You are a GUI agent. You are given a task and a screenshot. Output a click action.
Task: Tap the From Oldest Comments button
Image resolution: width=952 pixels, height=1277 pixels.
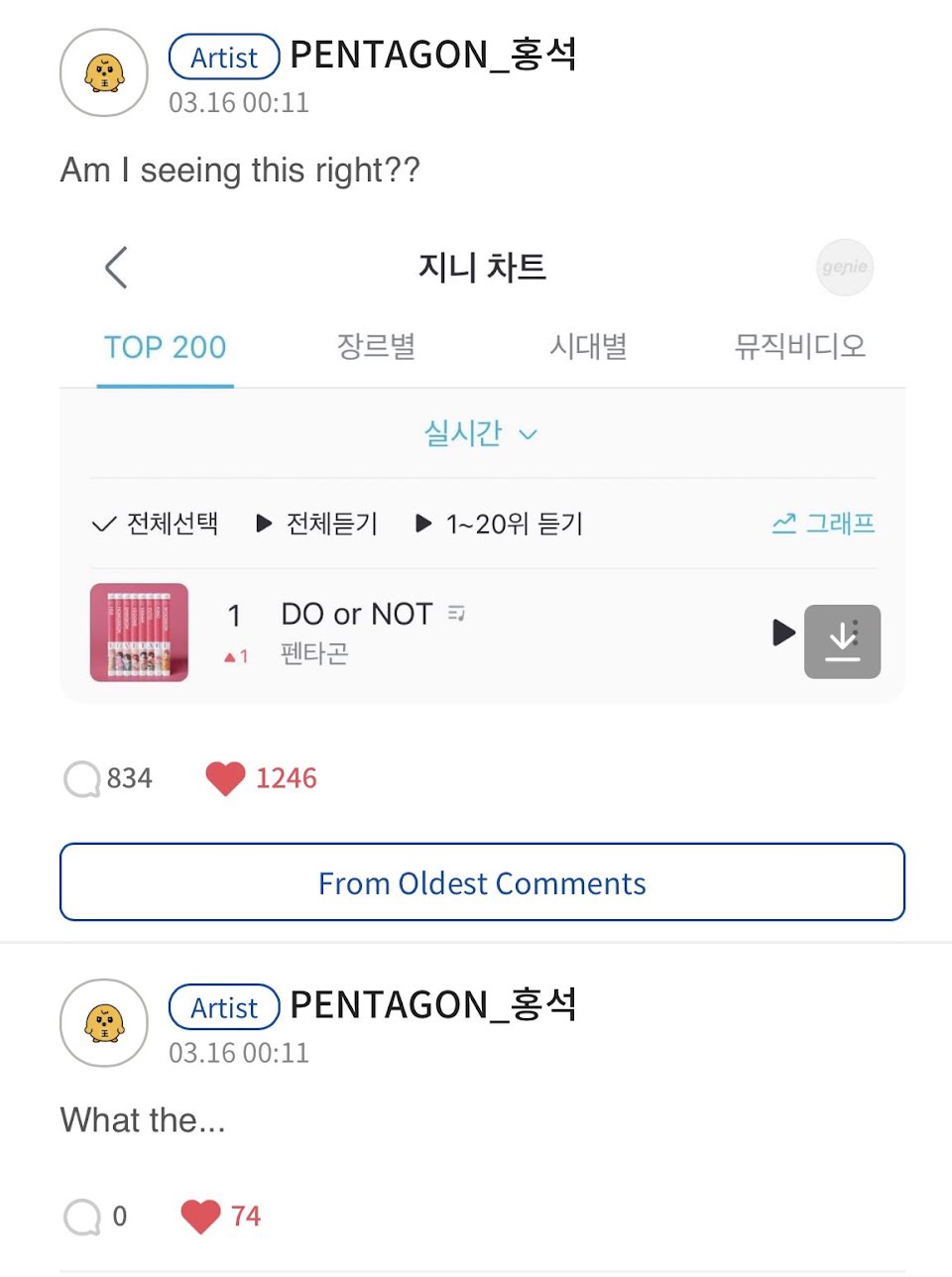tap(482, 882)
